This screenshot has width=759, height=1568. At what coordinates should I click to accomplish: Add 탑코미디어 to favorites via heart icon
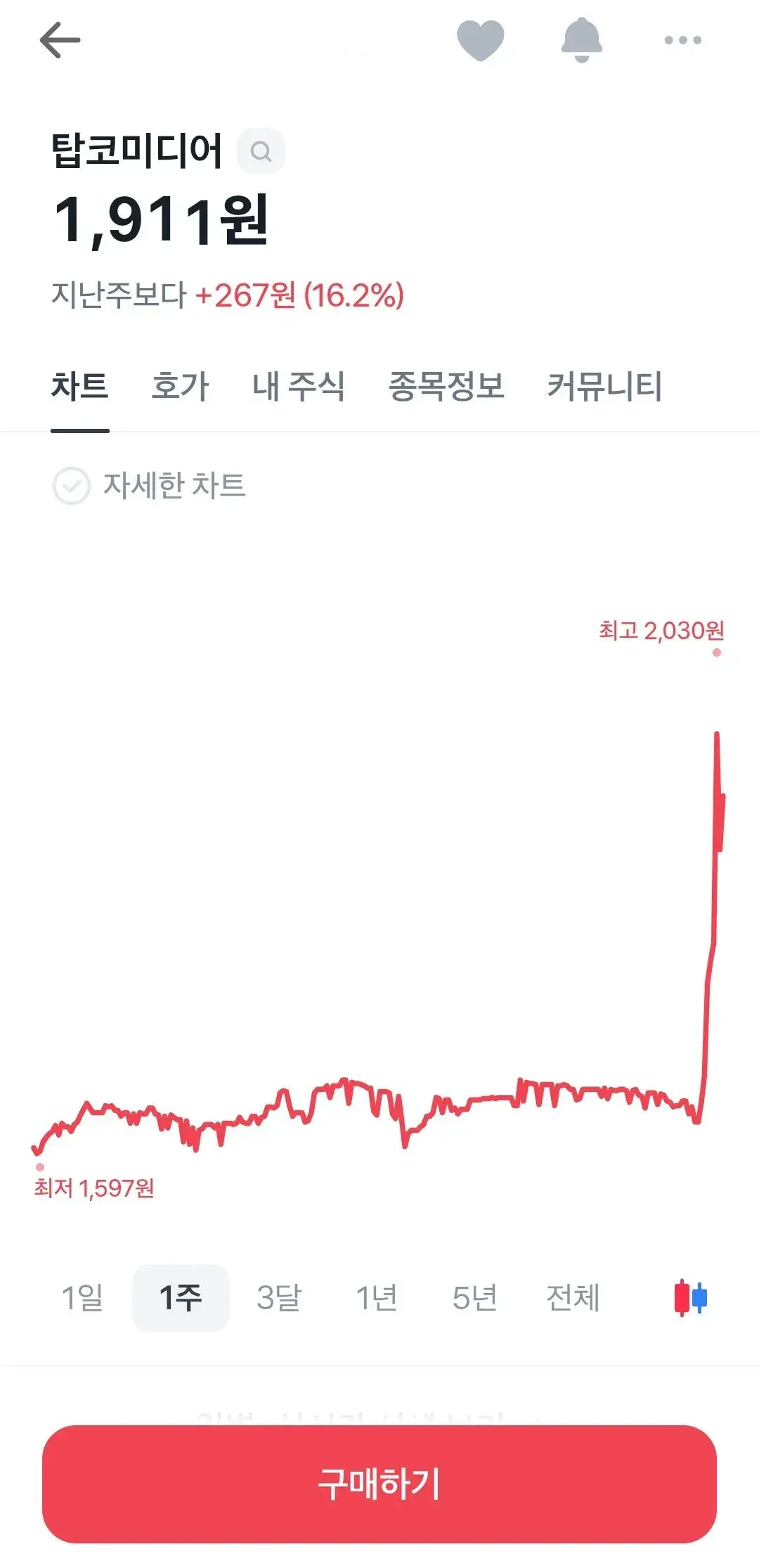pyautogui.click(x=481, y=40)
